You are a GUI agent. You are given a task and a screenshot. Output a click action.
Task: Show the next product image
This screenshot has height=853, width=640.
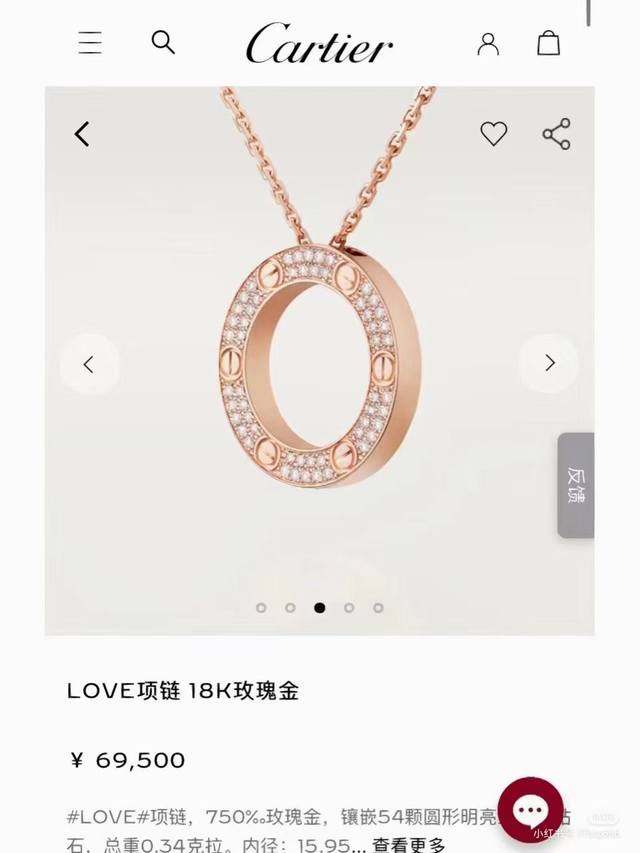[x=549, y=364]
